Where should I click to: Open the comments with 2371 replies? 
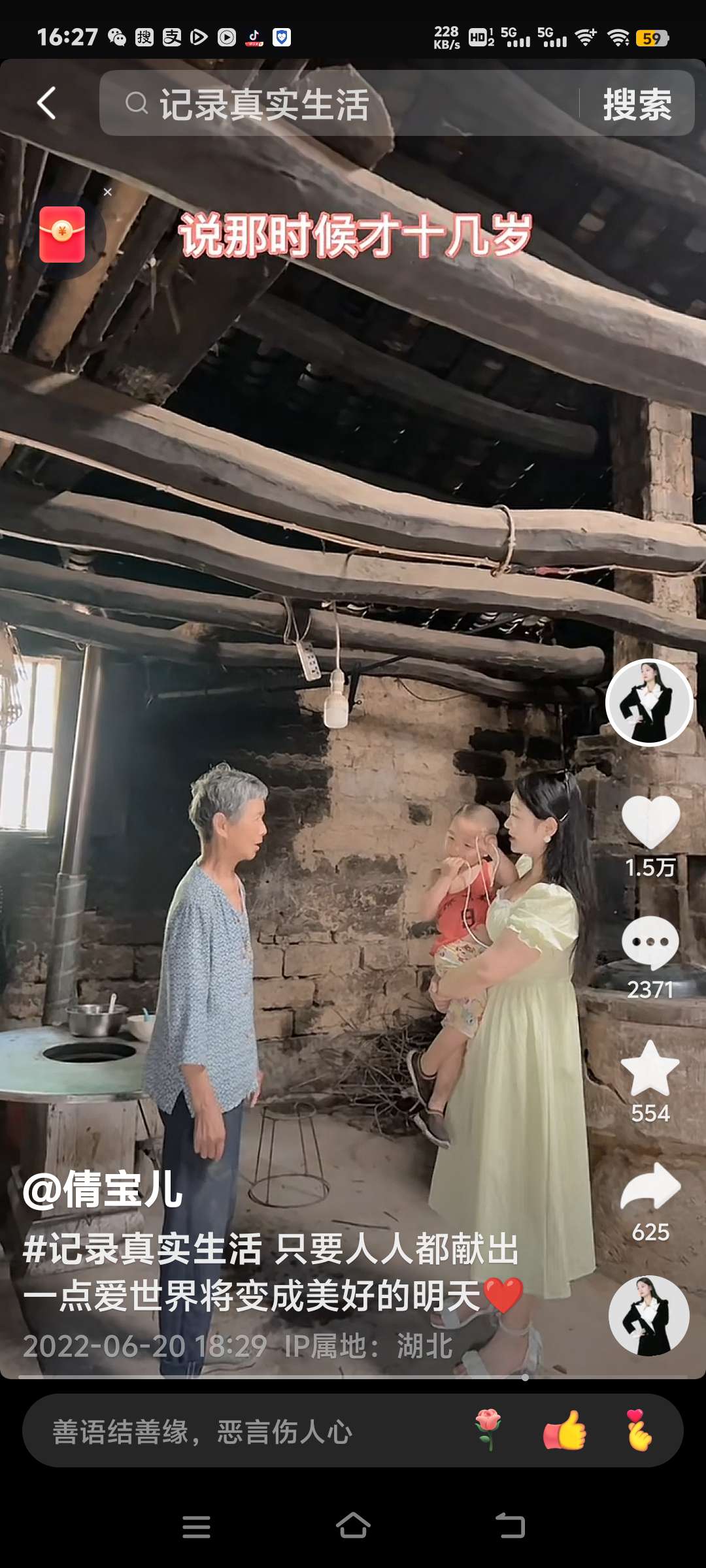coord(650,943)
